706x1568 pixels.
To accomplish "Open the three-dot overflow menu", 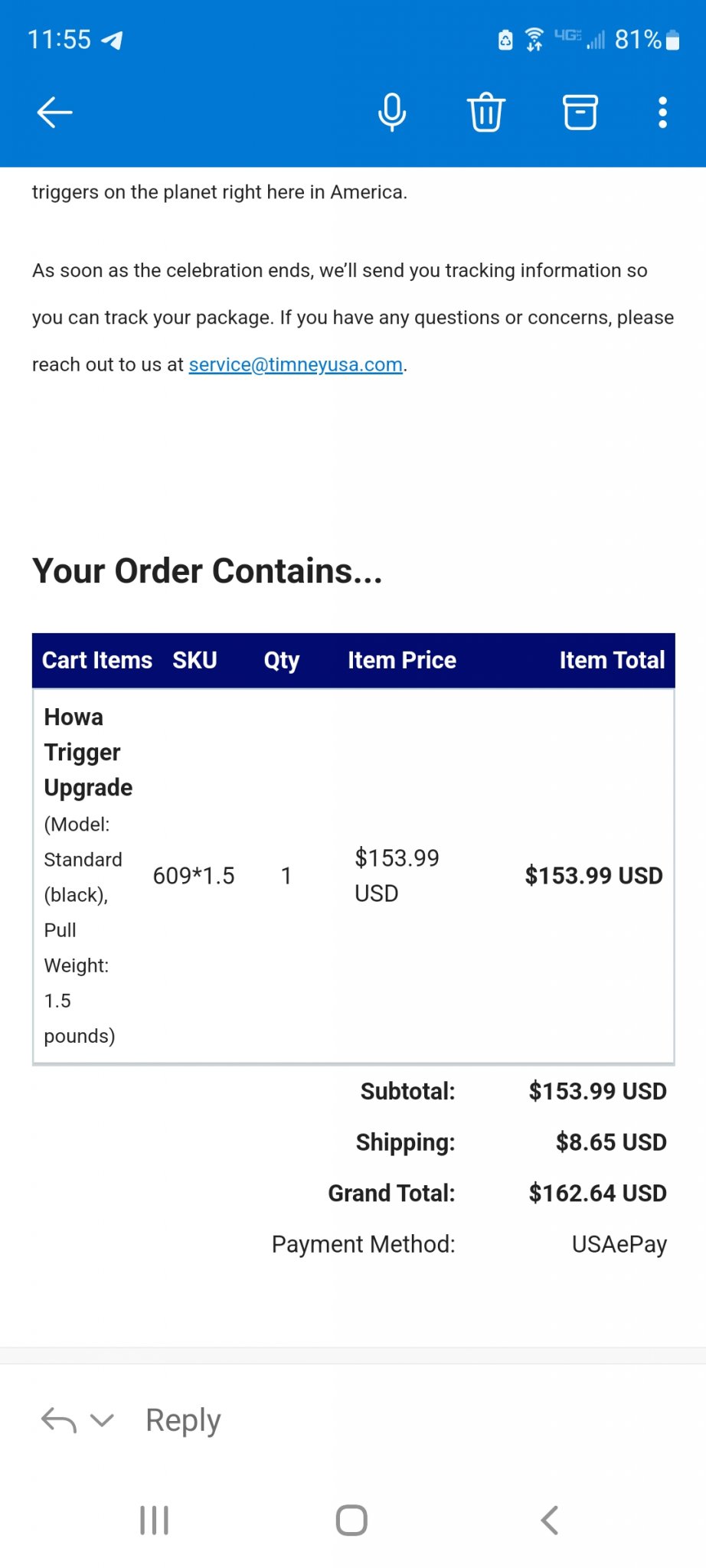I will [663, 113].
